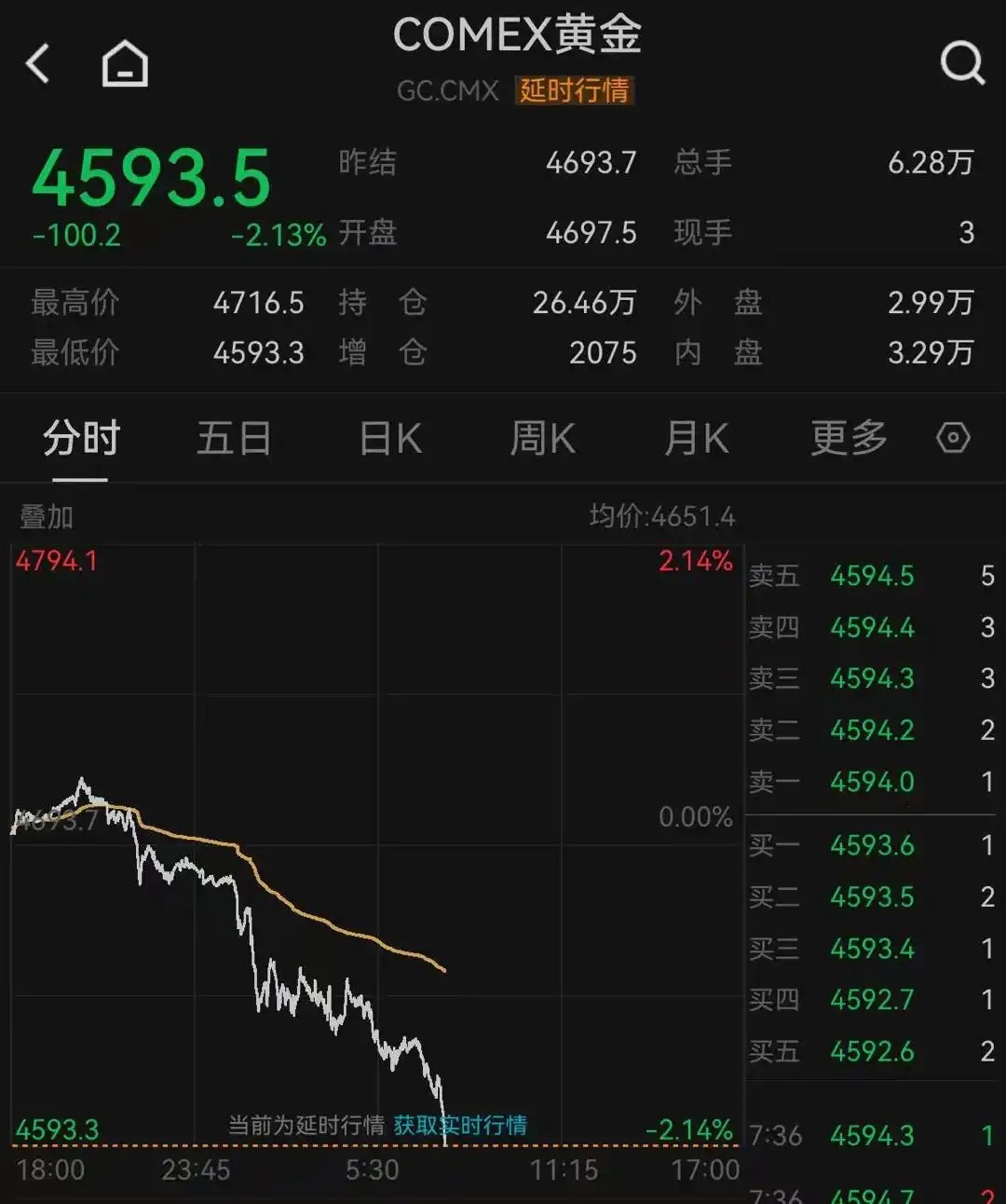Switch to the 五日 chart tab
Screen dimensions: 1006x1204
pyautogui.click(x=234, y=438)
